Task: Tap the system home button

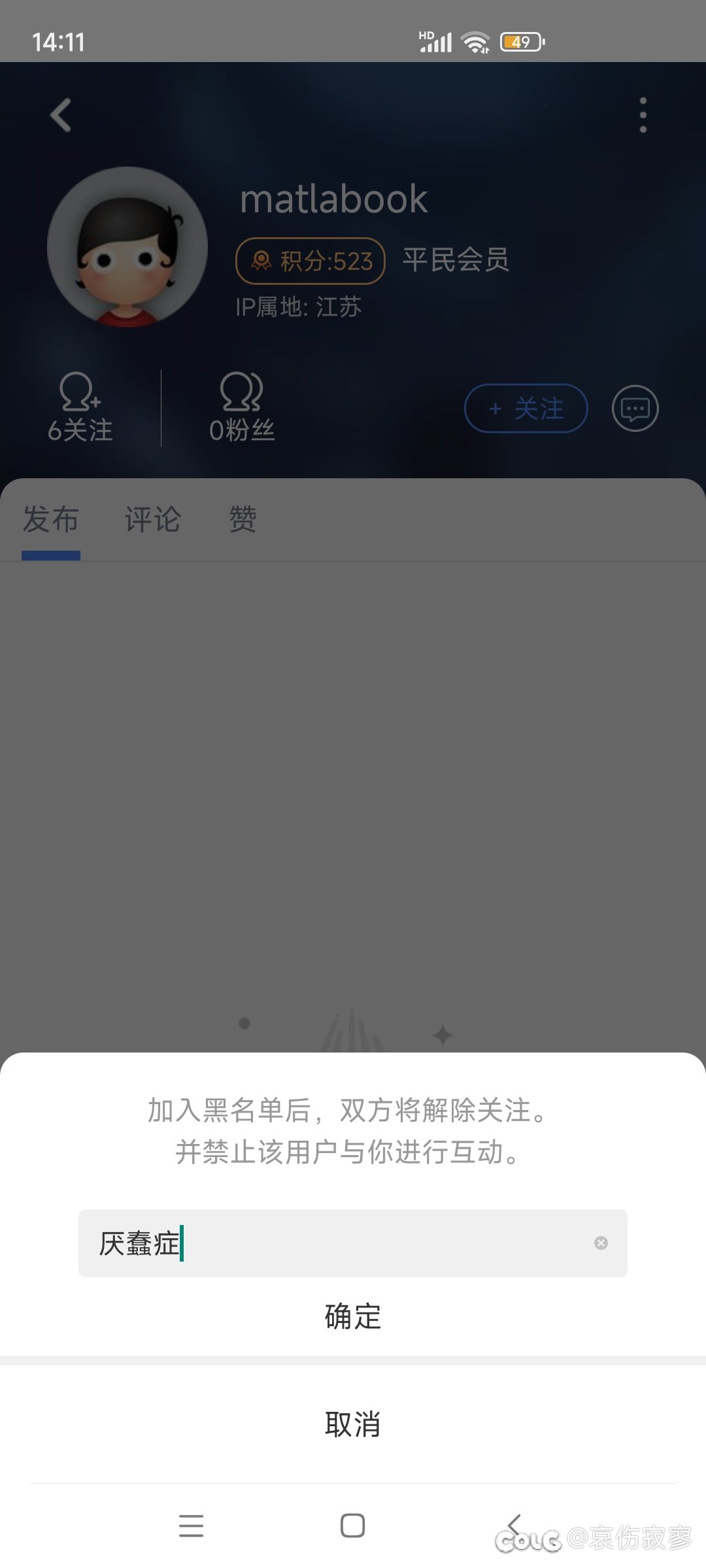Action: pos(352,1526)
